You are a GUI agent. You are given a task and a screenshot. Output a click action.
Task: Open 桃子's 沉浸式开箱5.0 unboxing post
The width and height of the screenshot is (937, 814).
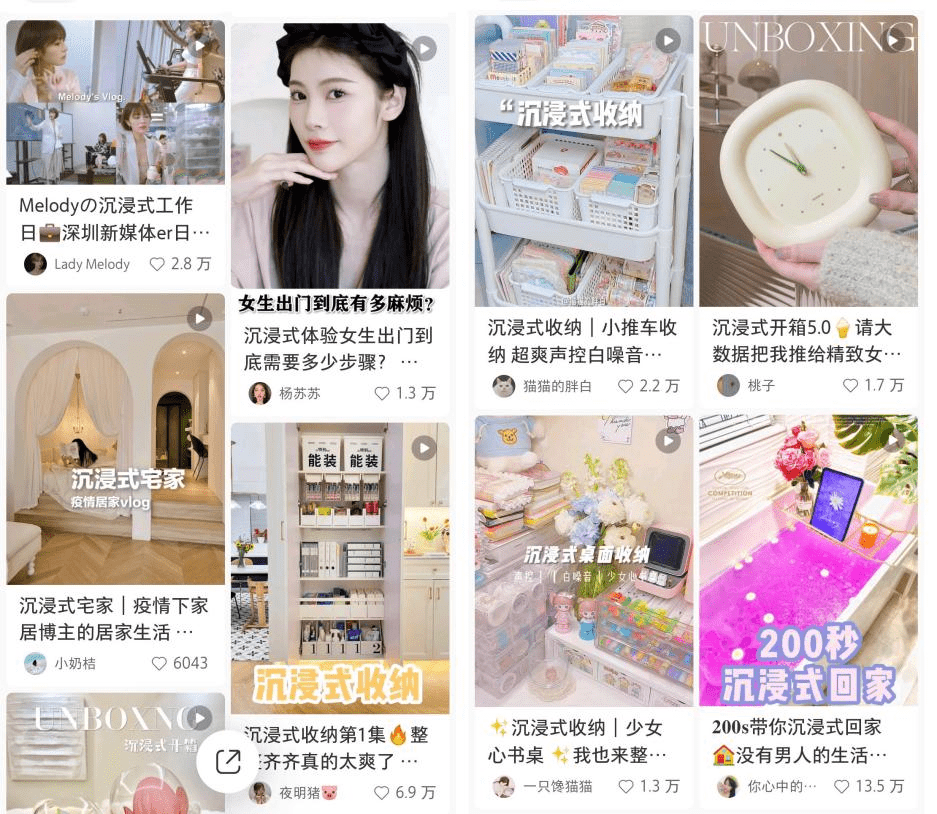[808, 161]
